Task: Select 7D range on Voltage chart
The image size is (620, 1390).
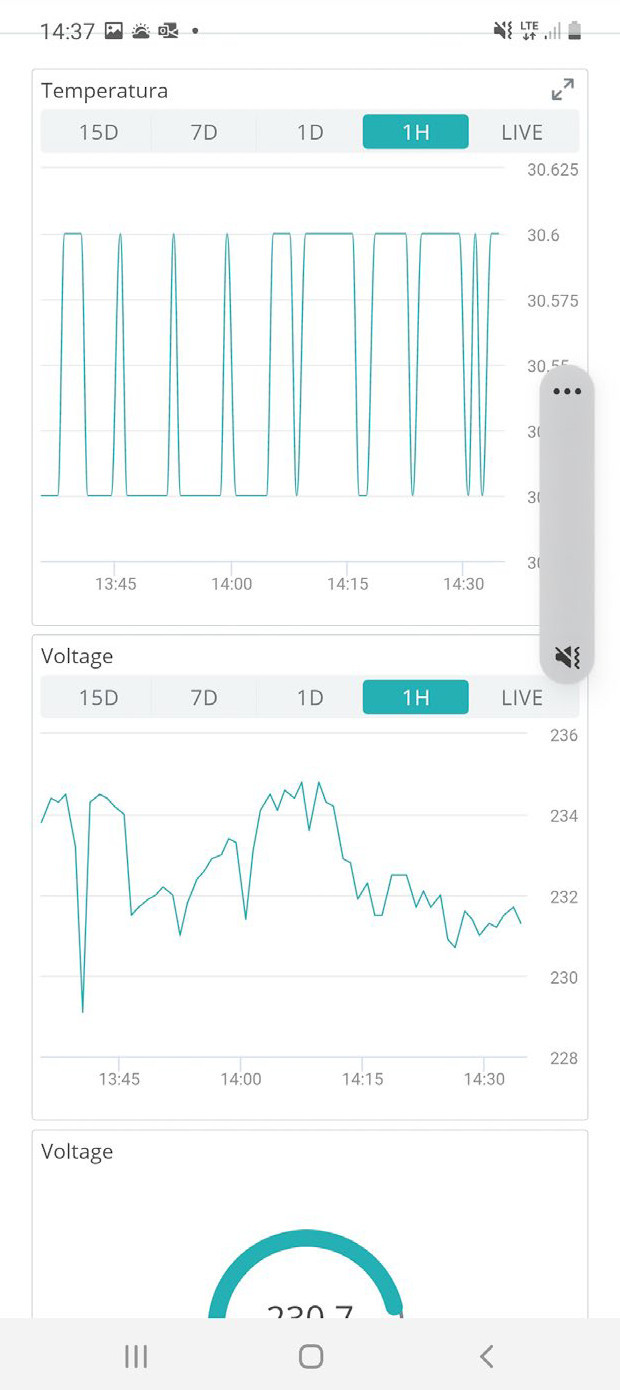Action: coord(204,697)
